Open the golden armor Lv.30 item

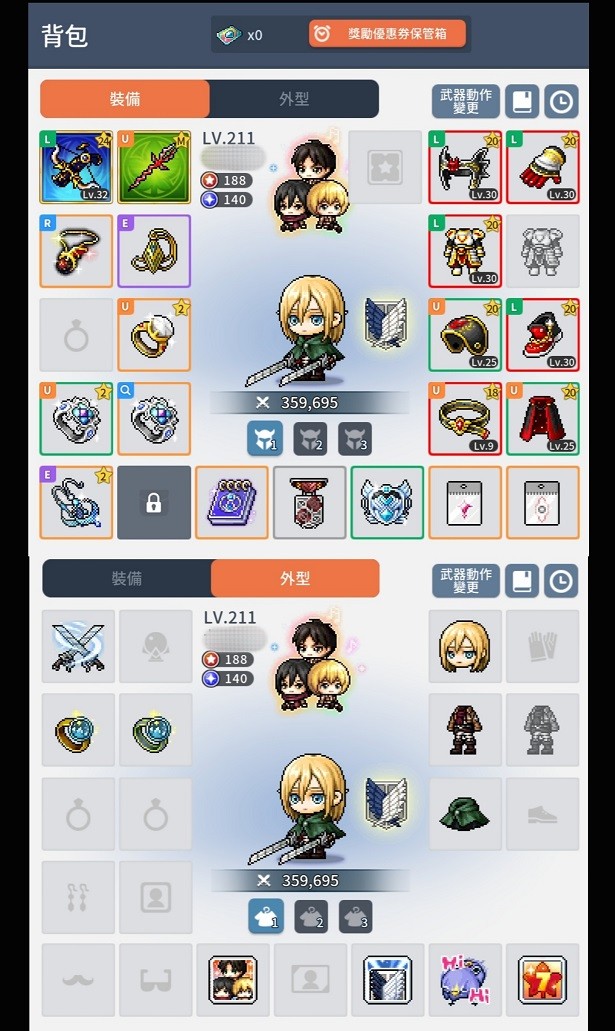coord(465,250)
